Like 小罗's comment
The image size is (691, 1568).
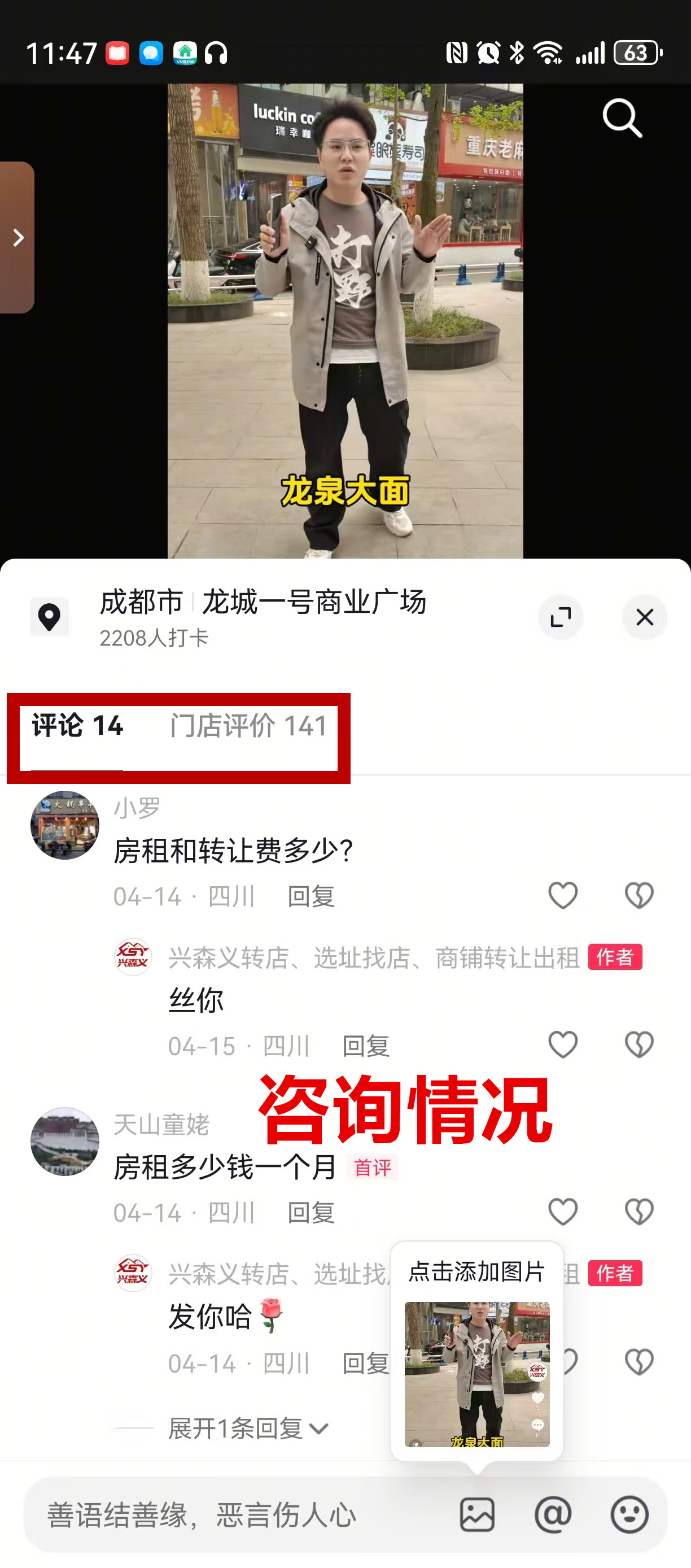[563, 895]
